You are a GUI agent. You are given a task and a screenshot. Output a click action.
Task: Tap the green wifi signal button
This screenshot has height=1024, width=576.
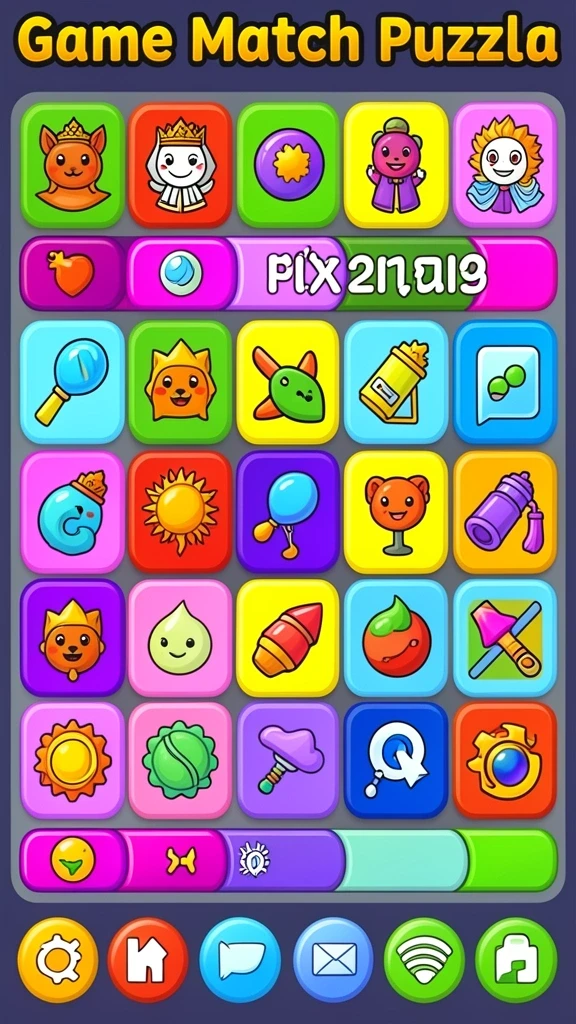pyautogui.click(x=424, y=959)
